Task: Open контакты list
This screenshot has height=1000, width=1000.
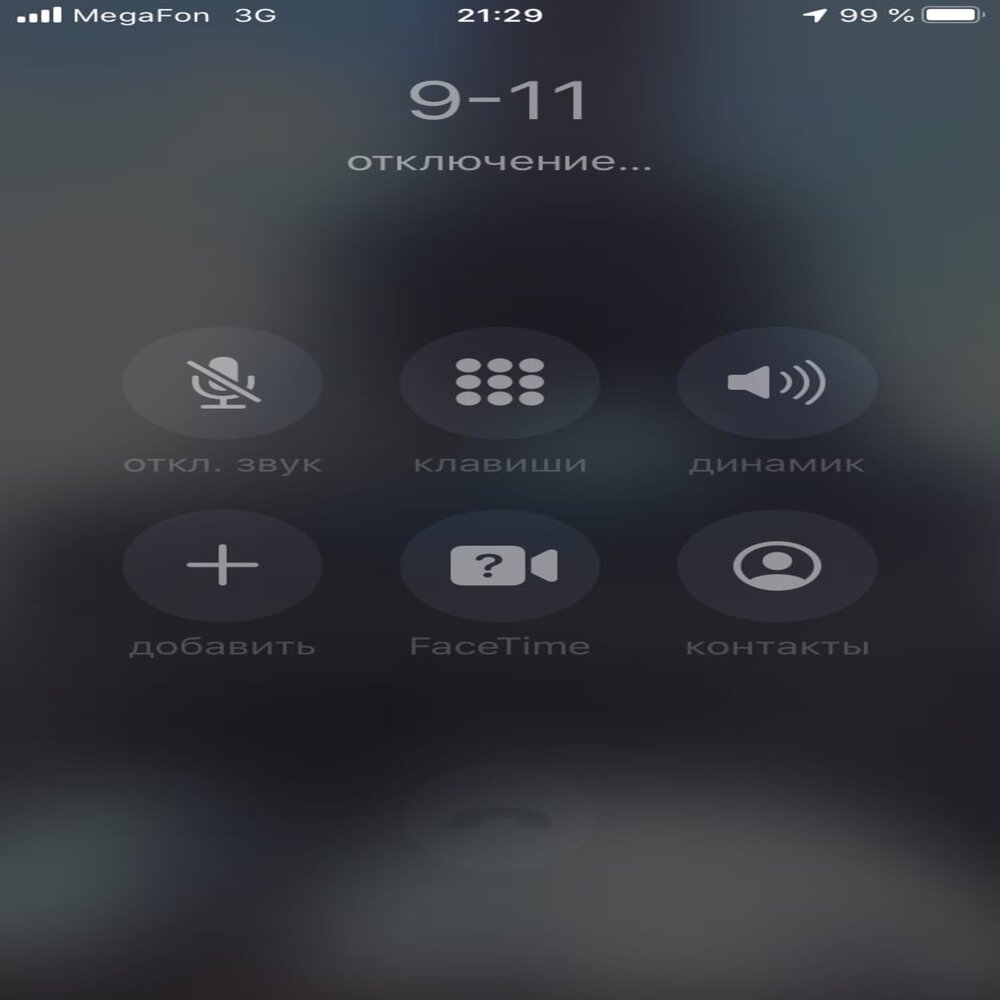Action: click(776, 566)
